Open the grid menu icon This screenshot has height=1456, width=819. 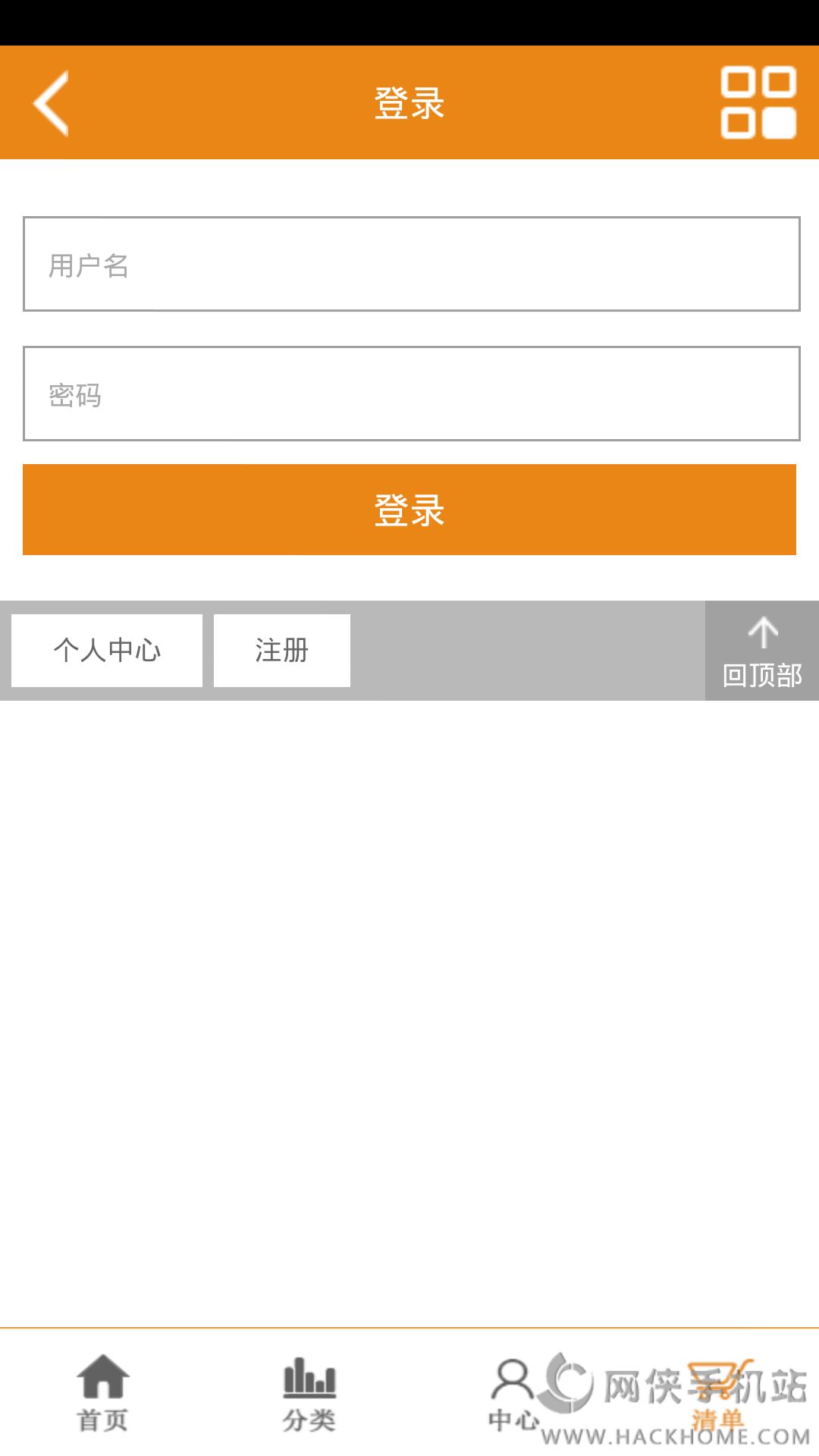pyautogui.click(x=758, y=103)
